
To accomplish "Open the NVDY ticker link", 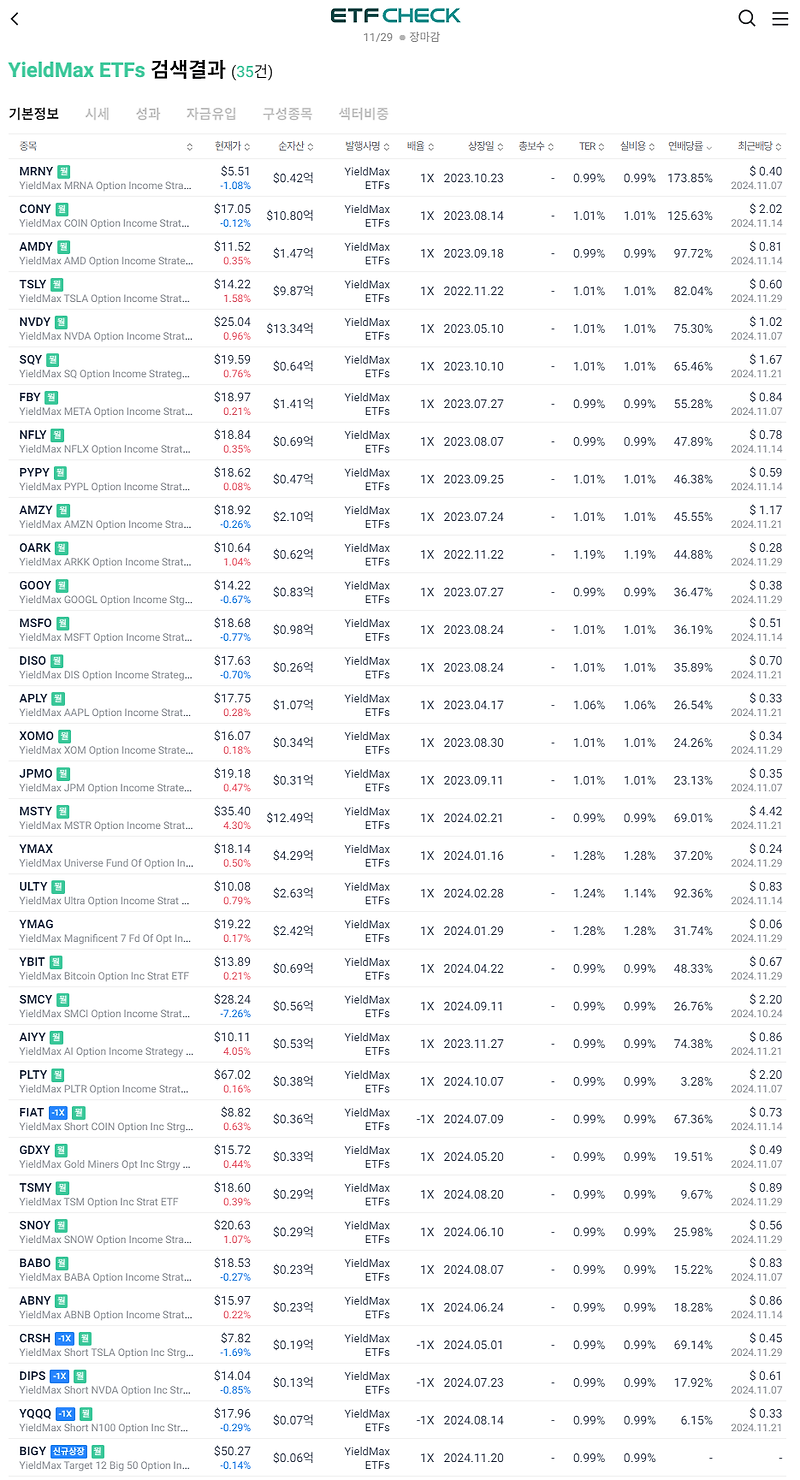I will coord(36,320).
